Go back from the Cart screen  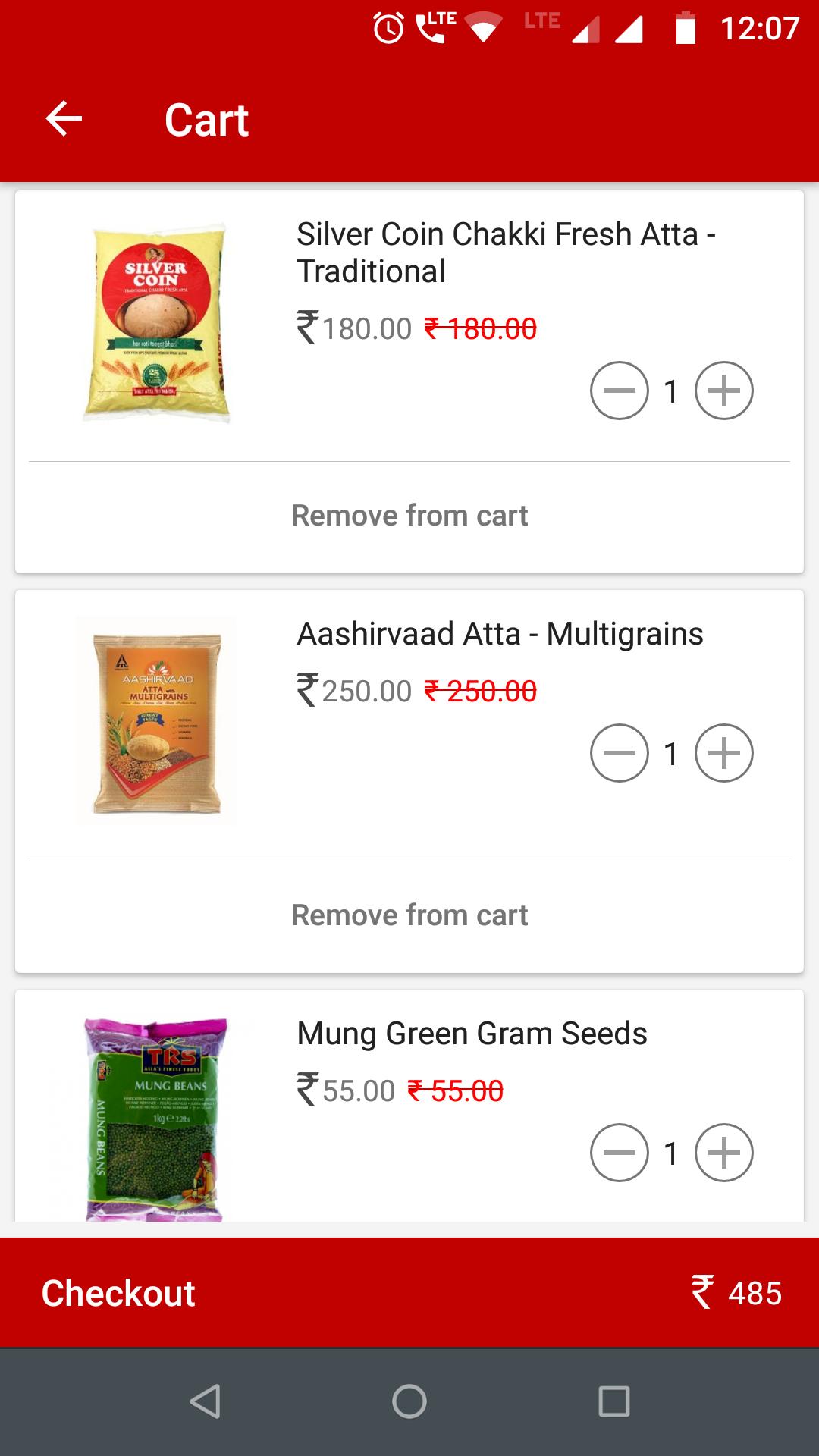[x=64, y=119]
